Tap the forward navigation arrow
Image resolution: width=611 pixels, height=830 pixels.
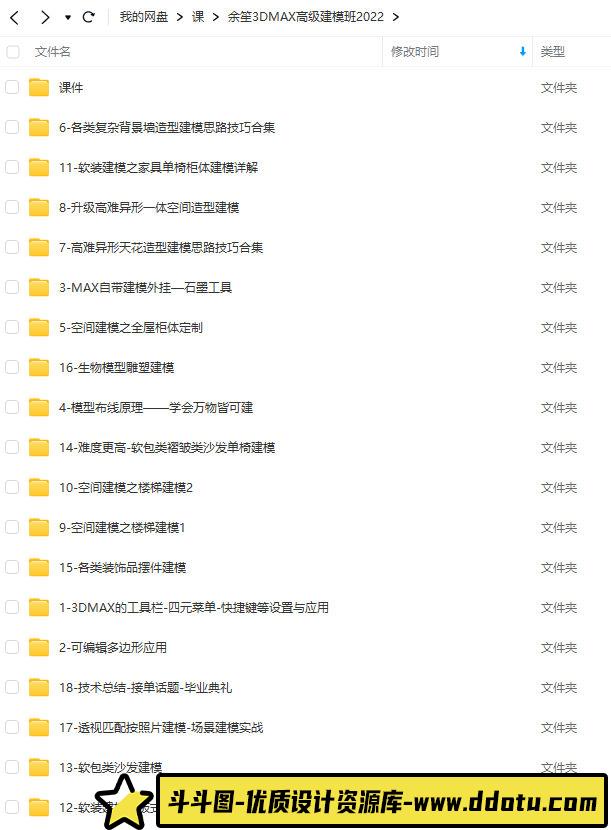tap(44, 17)
